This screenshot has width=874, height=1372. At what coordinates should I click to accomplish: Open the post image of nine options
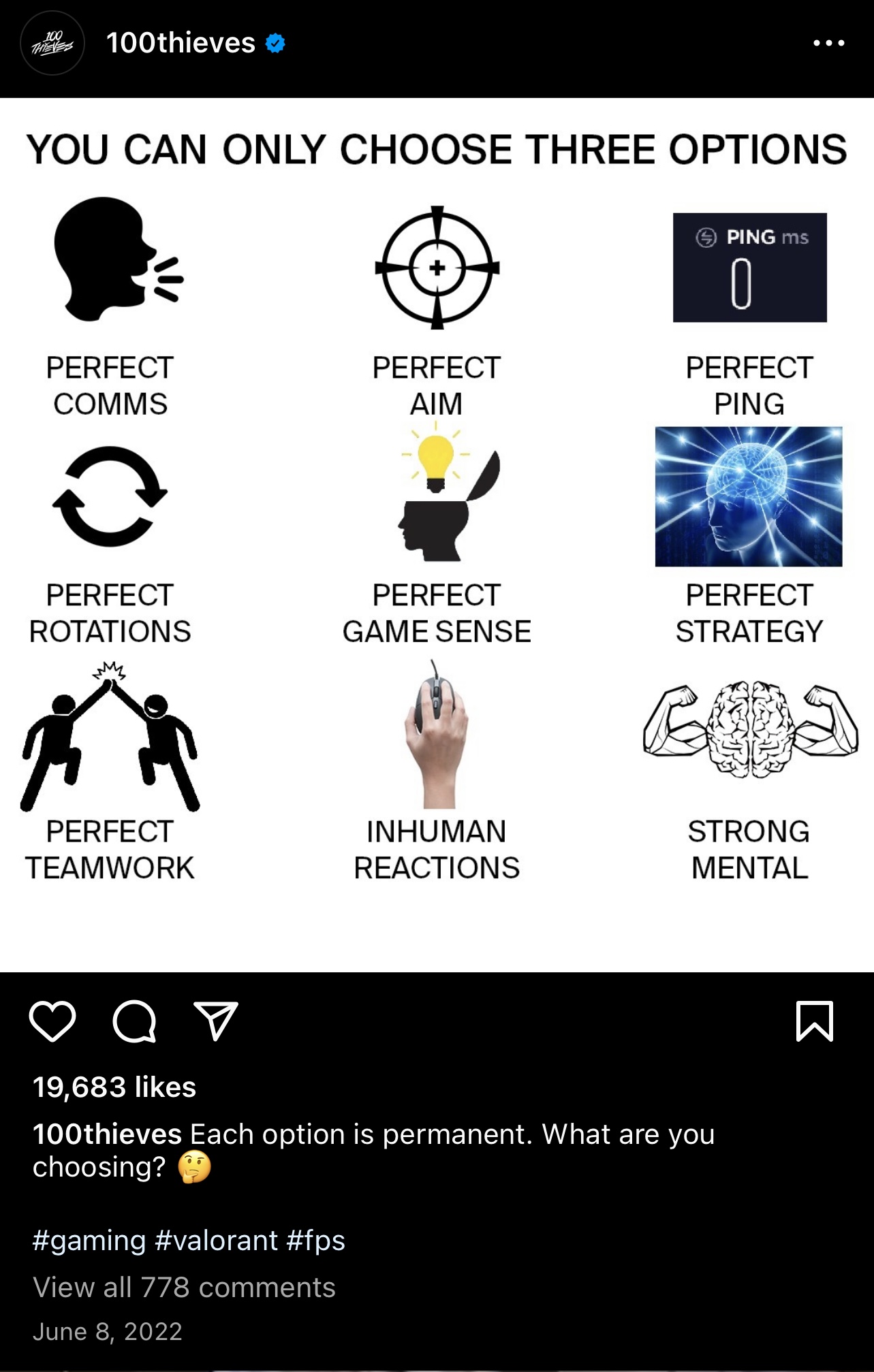437,535
